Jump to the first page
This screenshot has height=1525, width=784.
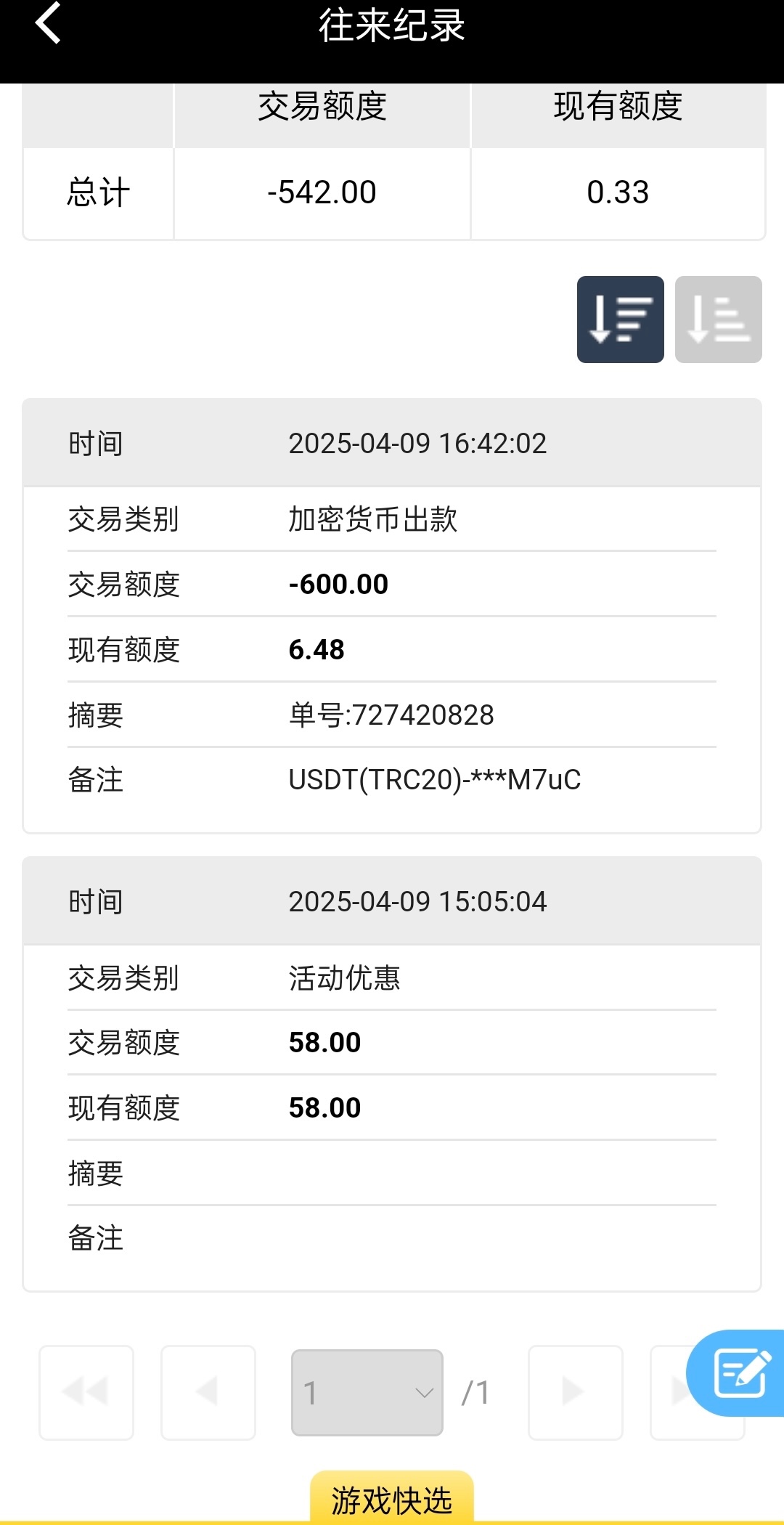tap(86, 1392)
